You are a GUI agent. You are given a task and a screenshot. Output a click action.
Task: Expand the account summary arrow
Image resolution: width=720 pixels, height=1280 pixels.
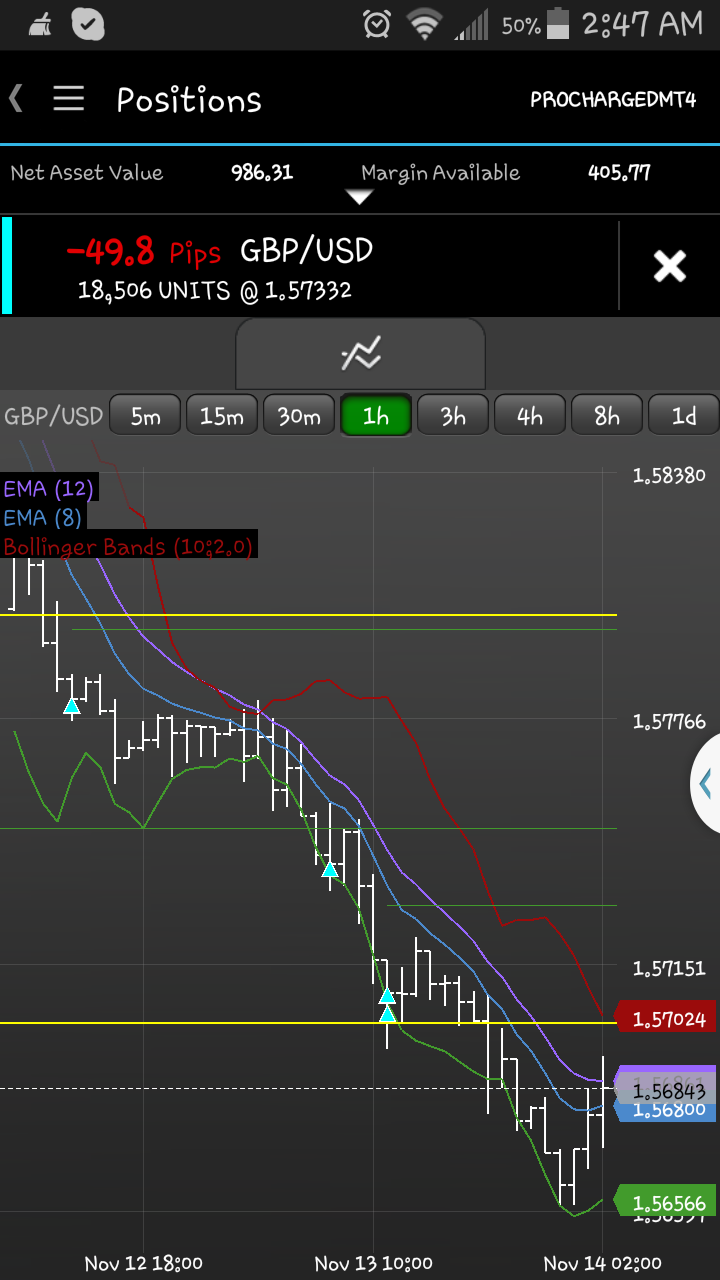point(359,197)
